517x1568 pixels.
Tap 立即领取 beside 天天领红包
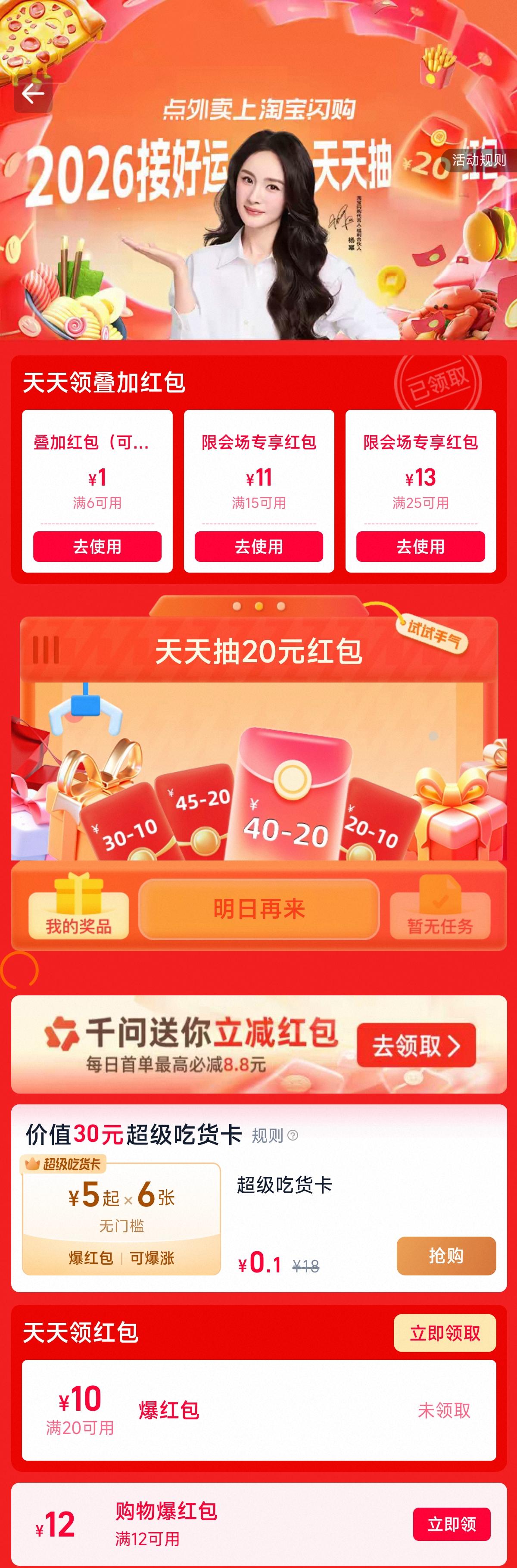point(445,1333)
